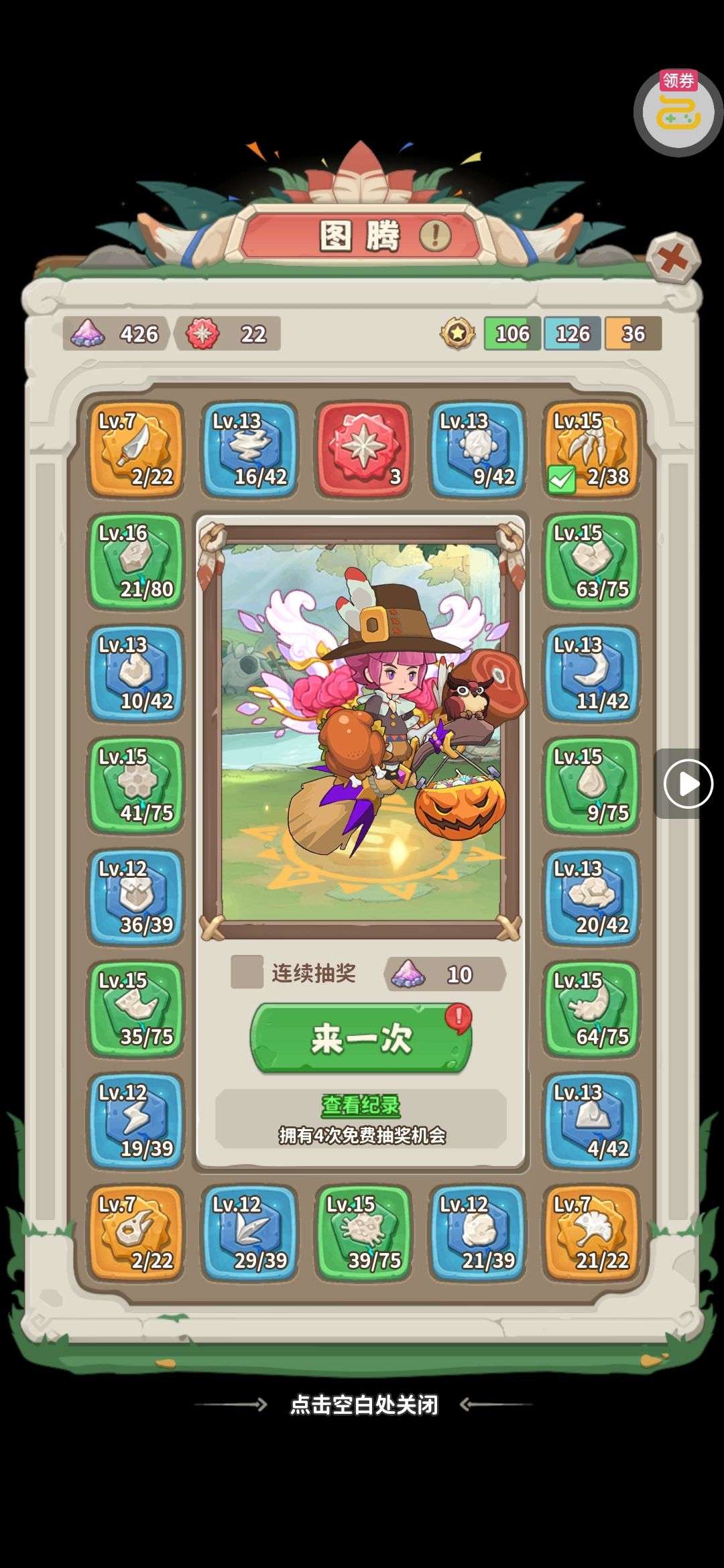The image size is (724, 1568).
Task: Open the Lv.12 totem showing 29/39
Action: 249,1232
